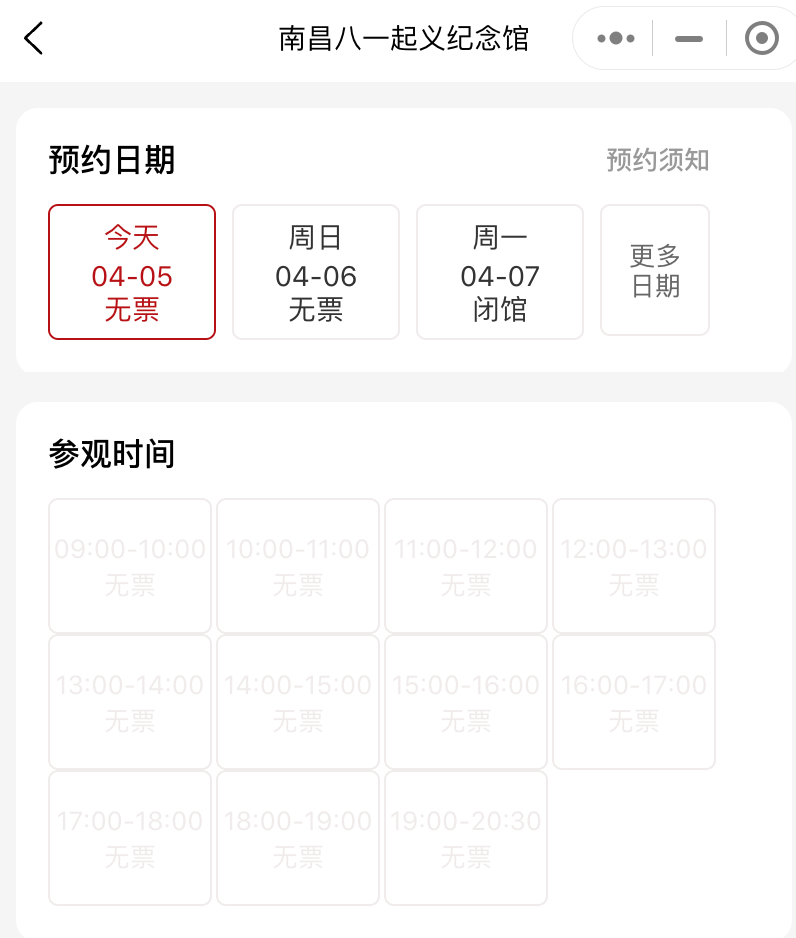Choose the 11:00-12:00 visit slot
The image size is (796, 938).
coord(465,565)
